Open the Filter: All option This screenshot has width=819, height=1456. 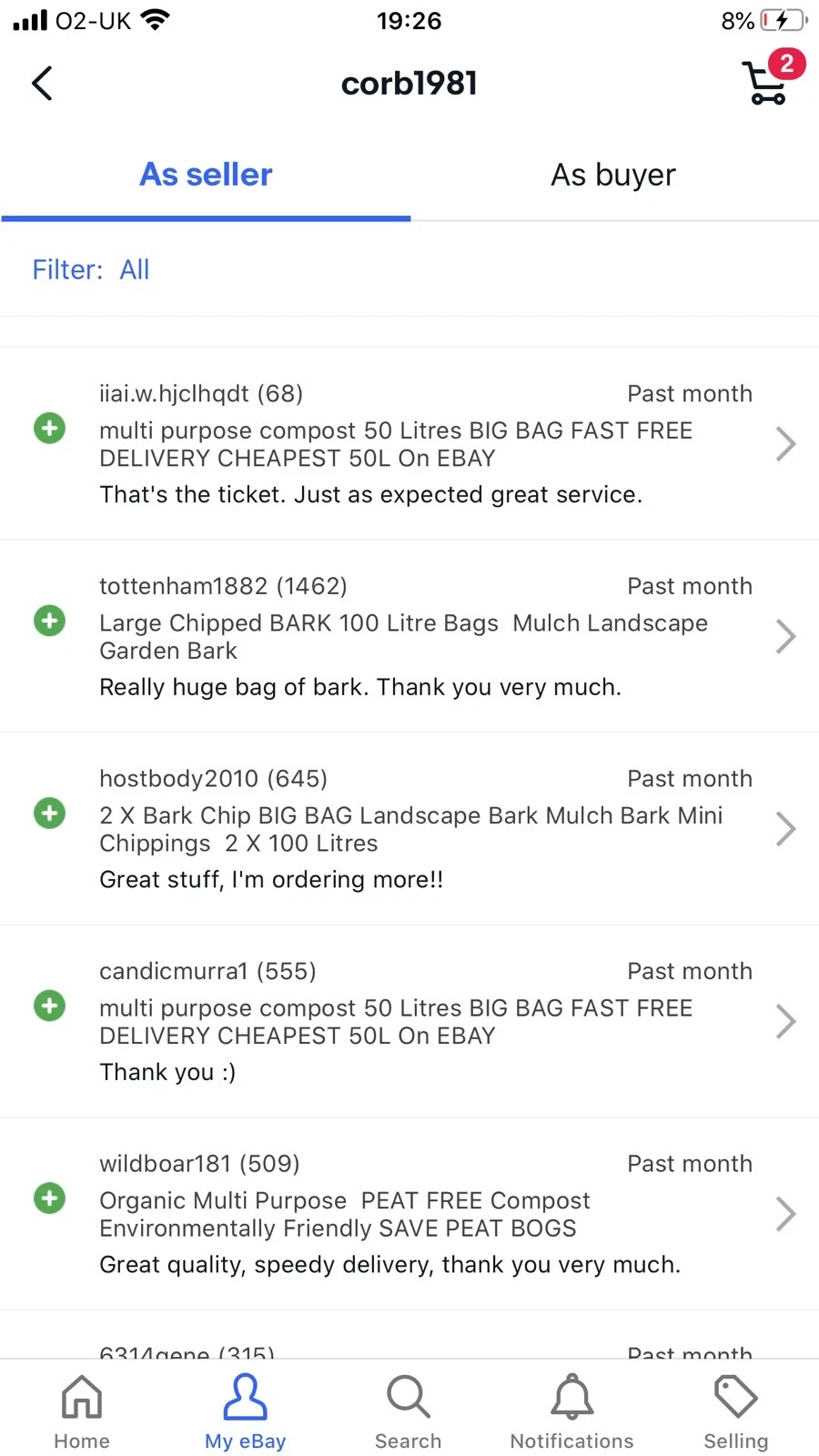[x=91, y=269]
